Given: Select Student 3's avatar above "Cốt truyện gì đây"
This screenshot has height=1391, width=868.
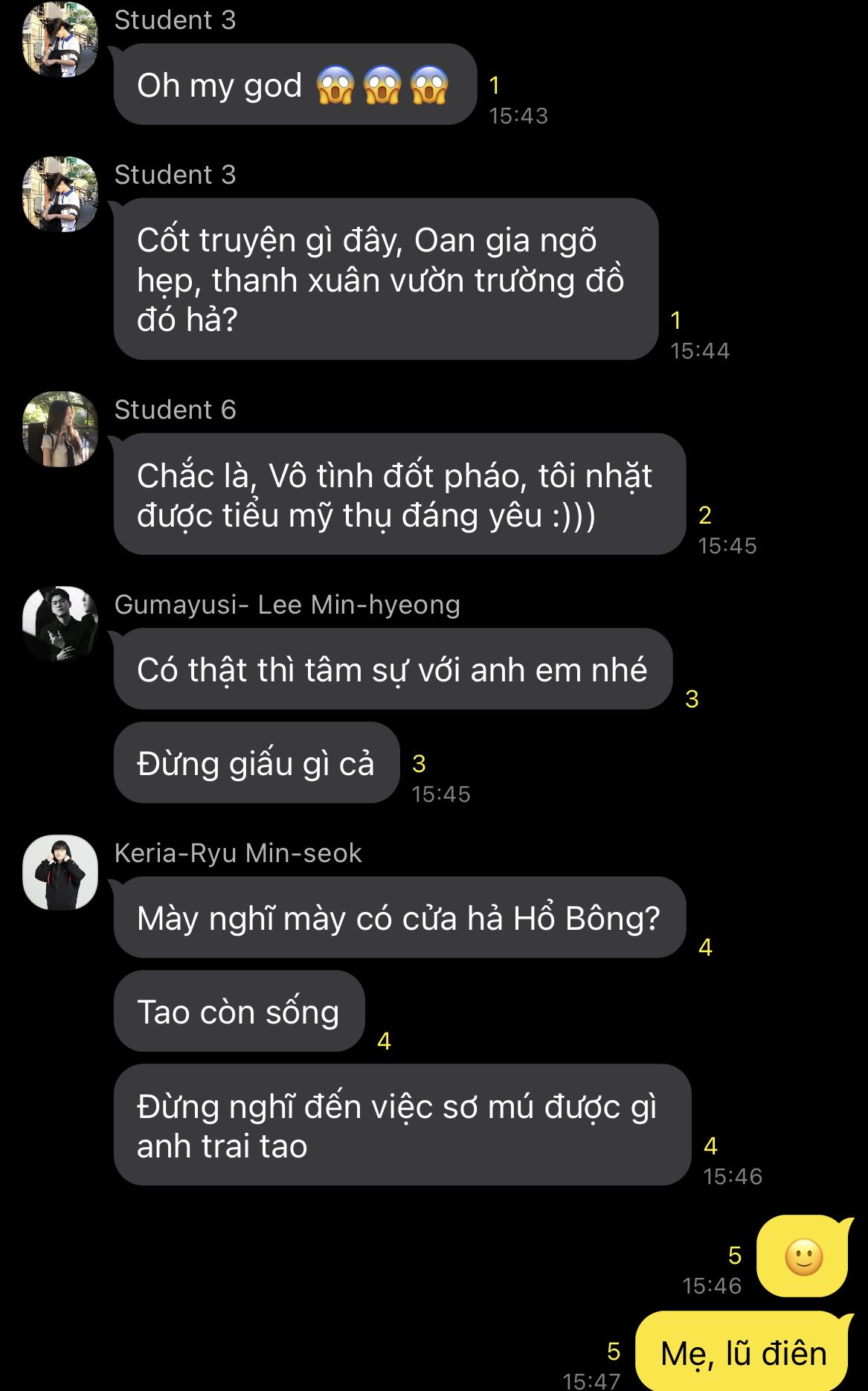Looking at the screenshot, I should (60, 194).
